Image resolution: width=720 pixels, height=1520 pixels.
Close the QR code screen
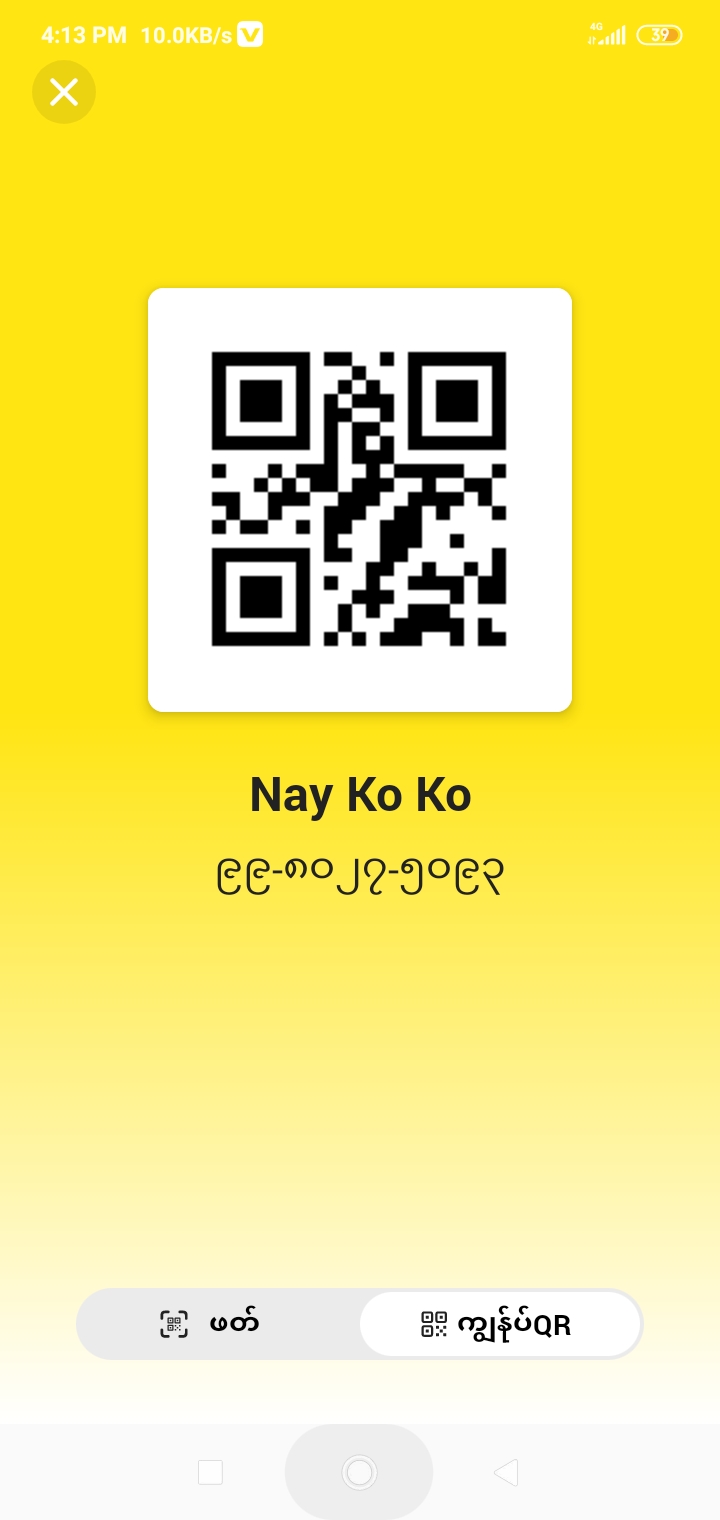coord(64,92)
